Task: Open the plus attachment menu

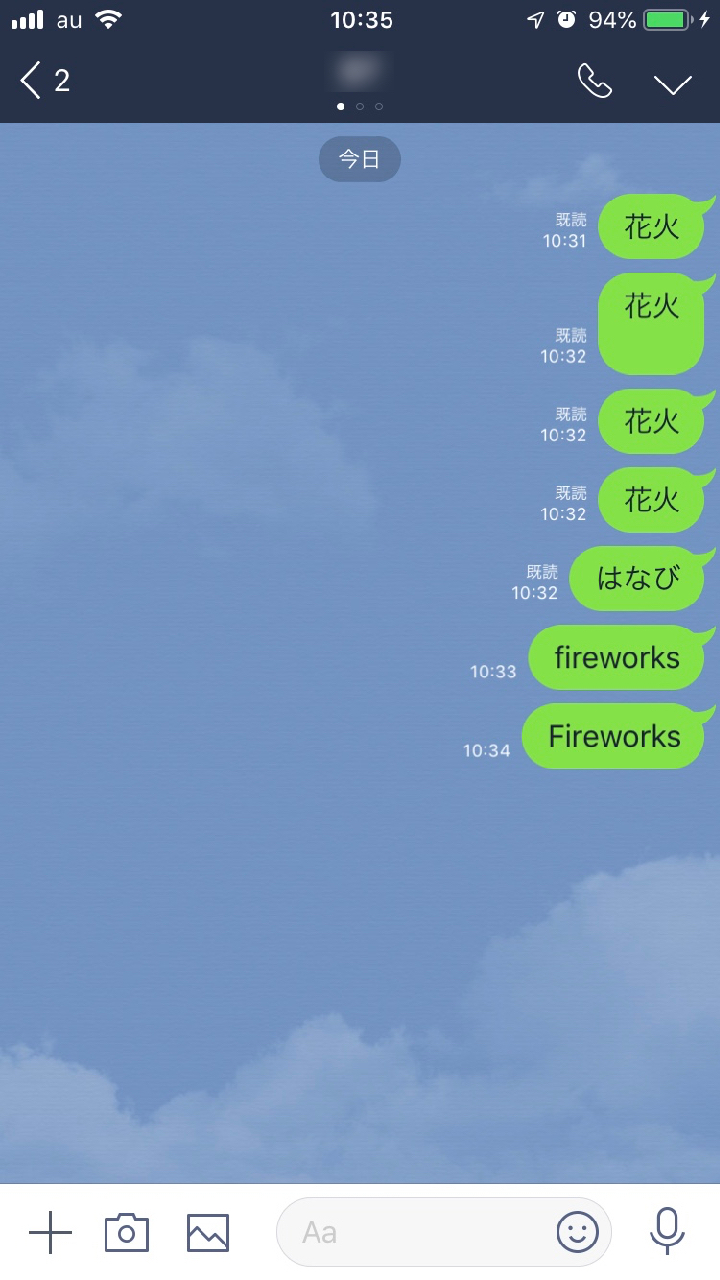Action: (50, 1232)
